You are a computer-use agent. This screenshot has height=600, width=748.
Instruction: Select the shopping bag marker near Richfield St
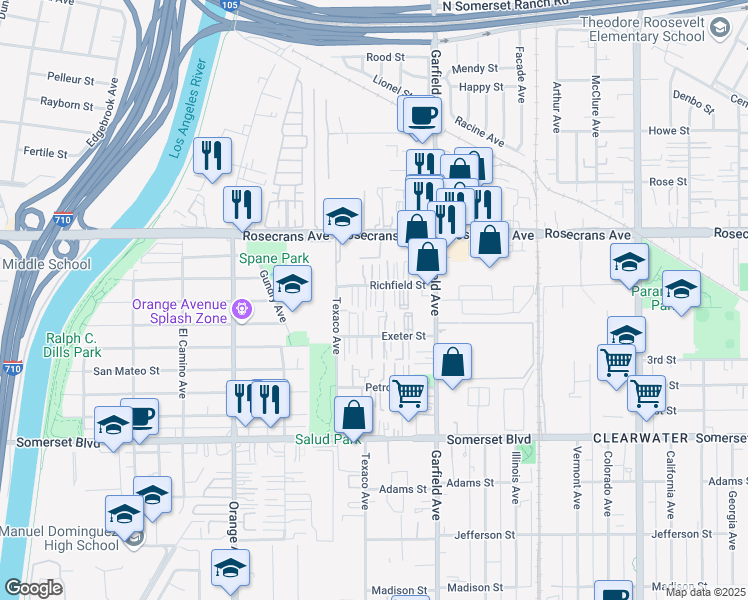427,256
